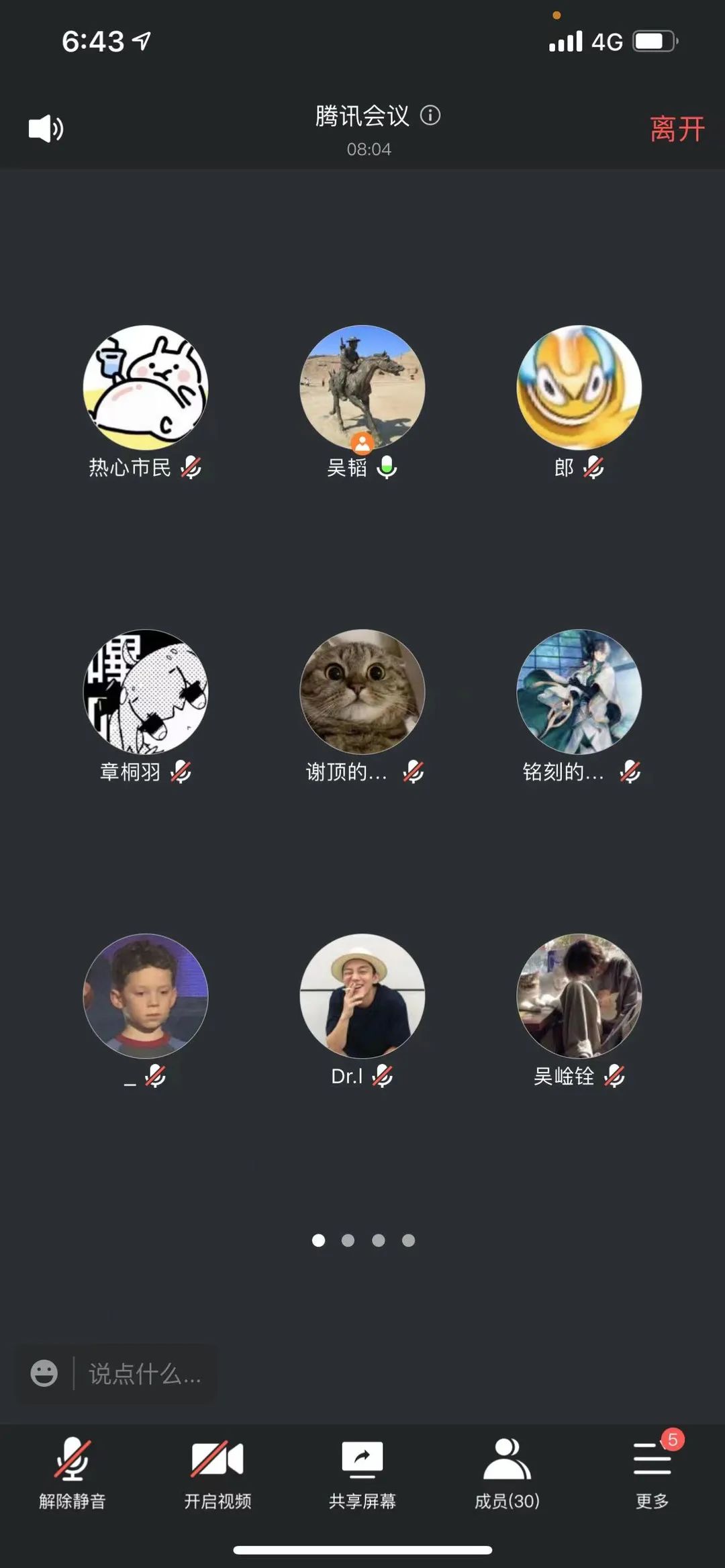Image resolution: width=725 pixels, height=1568 pixels.
Task: Select participant Dr.I
Action: click(x=362, y=996)
